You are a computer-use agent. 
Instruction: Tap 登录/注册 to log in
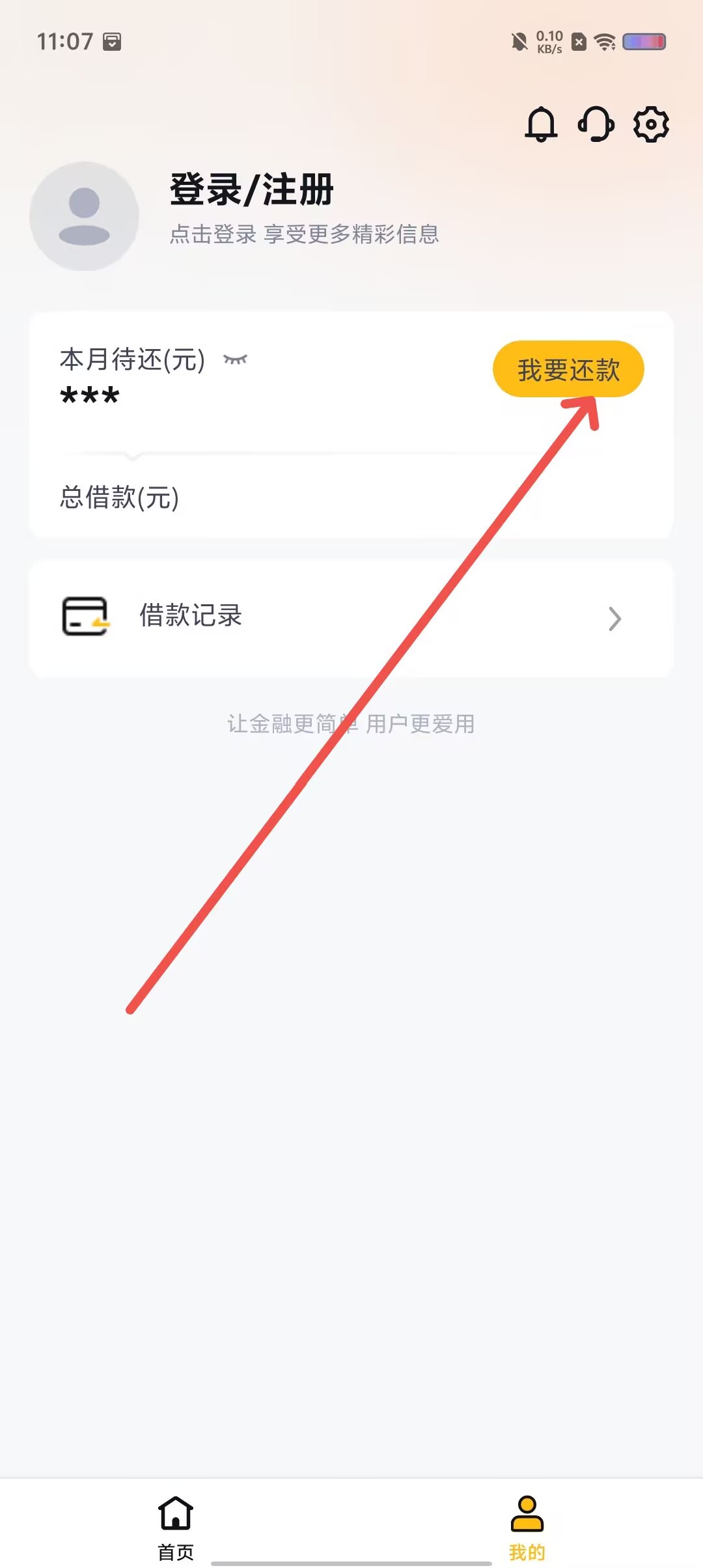tap(252, 189)
